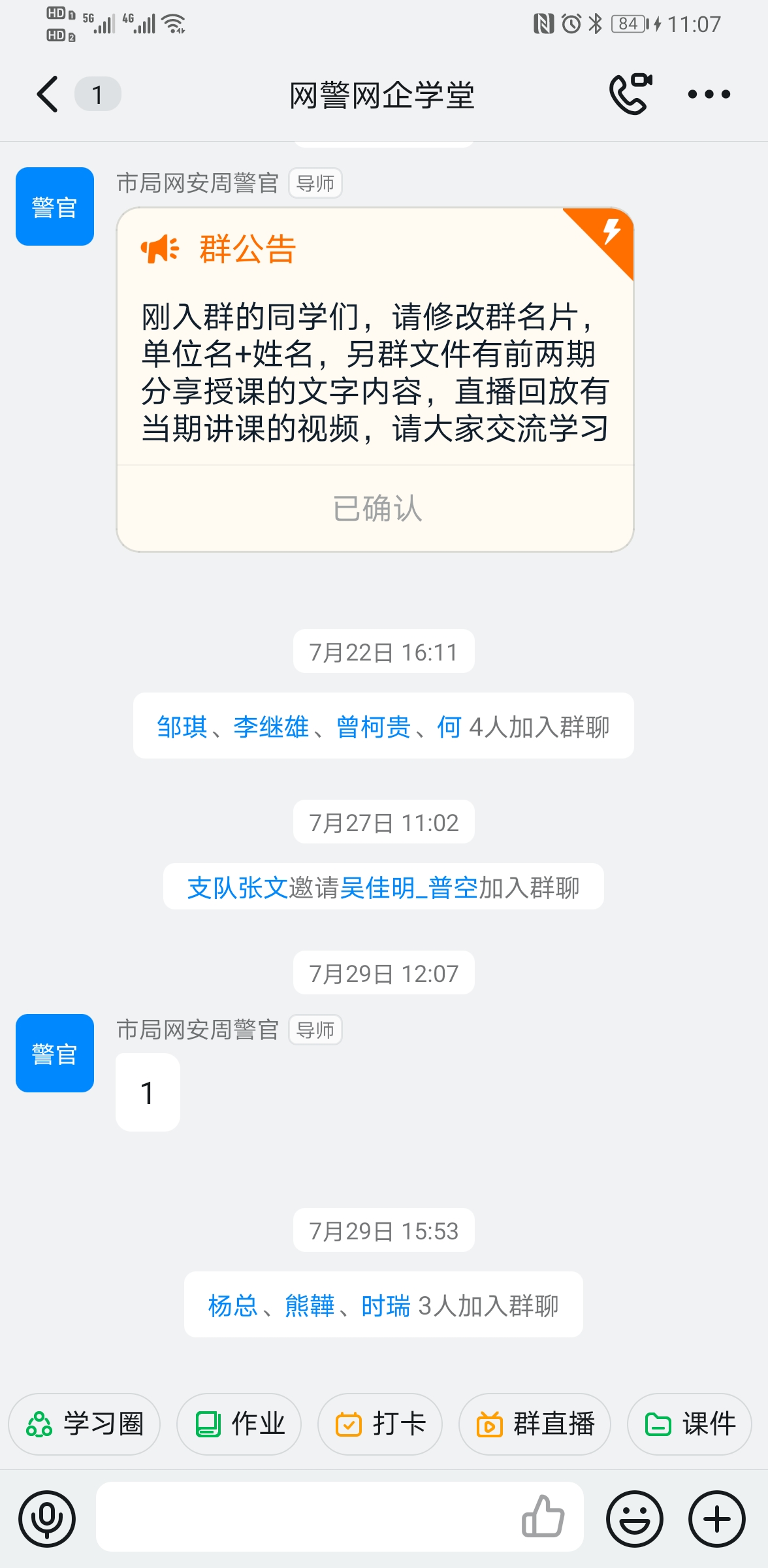The image size is (768, 1568).
Task: Open 吴佳明_普空's profile link
Action: click(x=411, y=887)
